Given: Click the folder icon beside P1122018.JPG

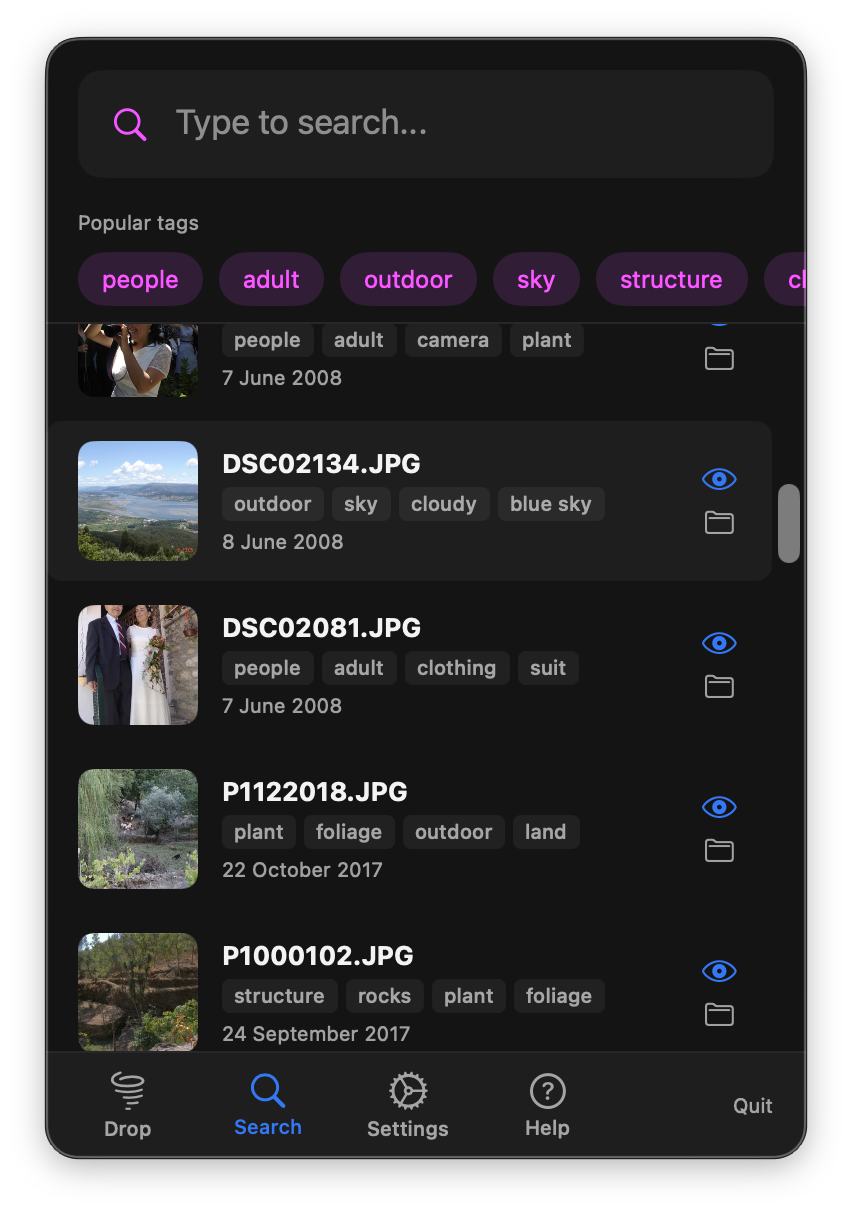Looking at the screenshot, I should pos(719,851).
